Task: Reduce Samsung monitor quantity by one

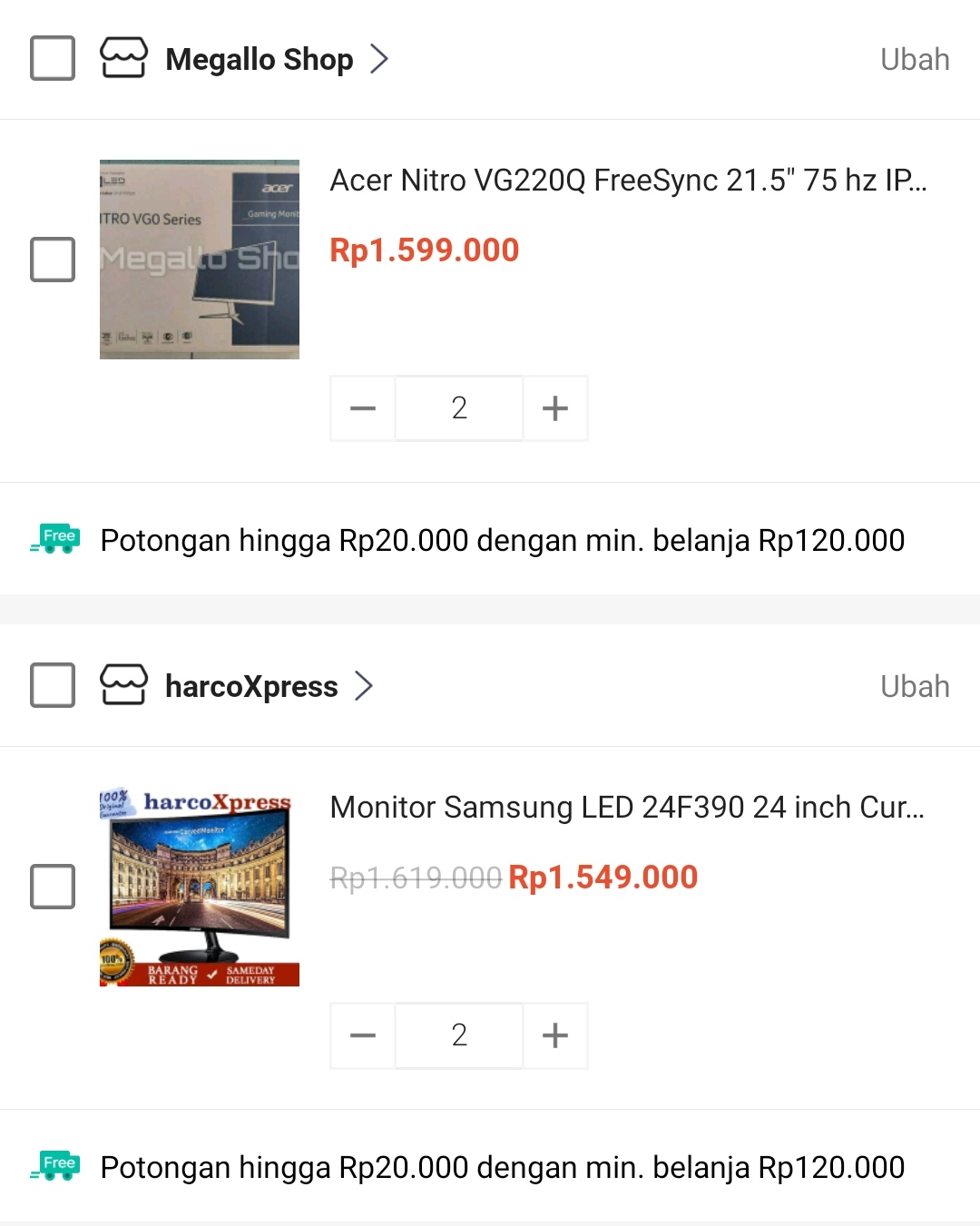Action: click(x=363, y=1035)
